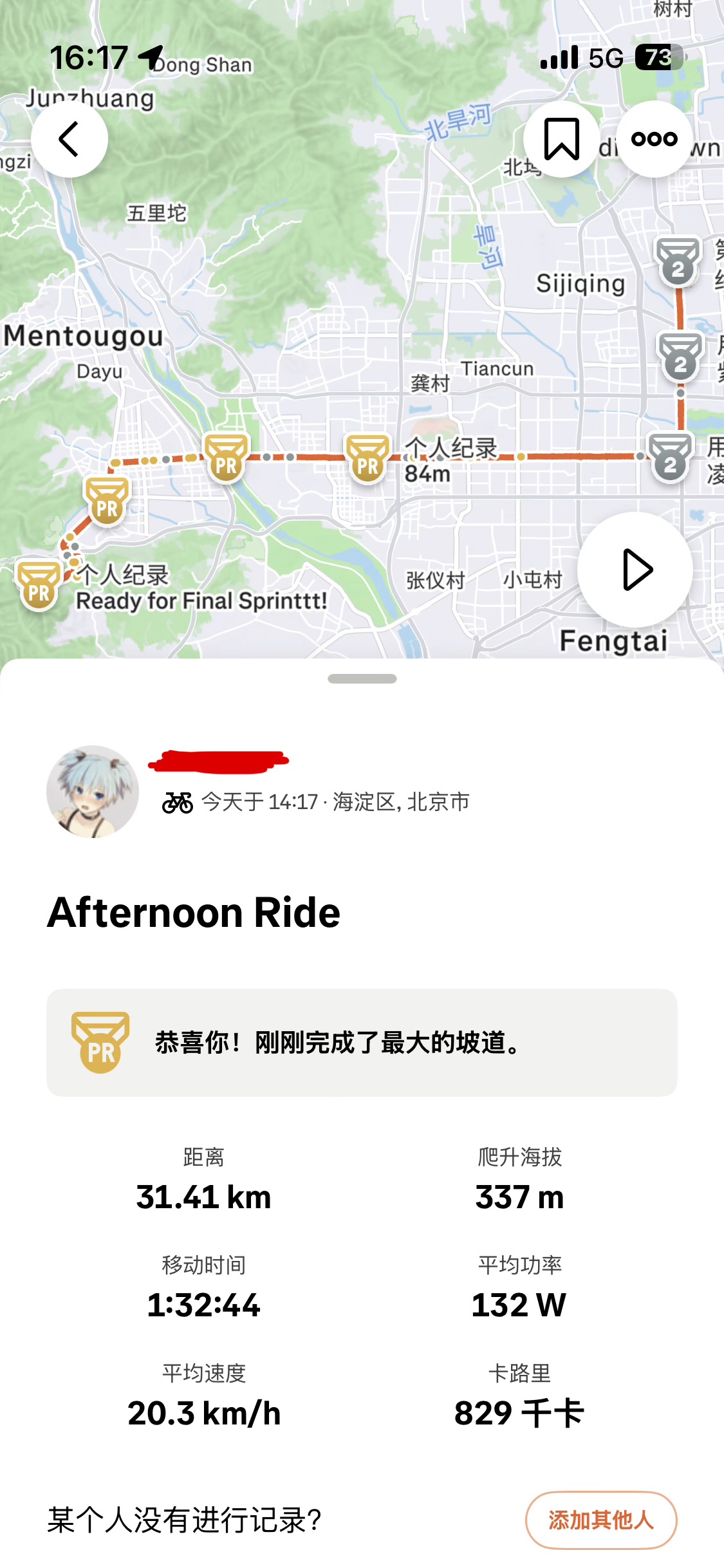Viewport: 724px width, 1568px height.
Task: Go back using the arrow button
Action: (70, 139)
